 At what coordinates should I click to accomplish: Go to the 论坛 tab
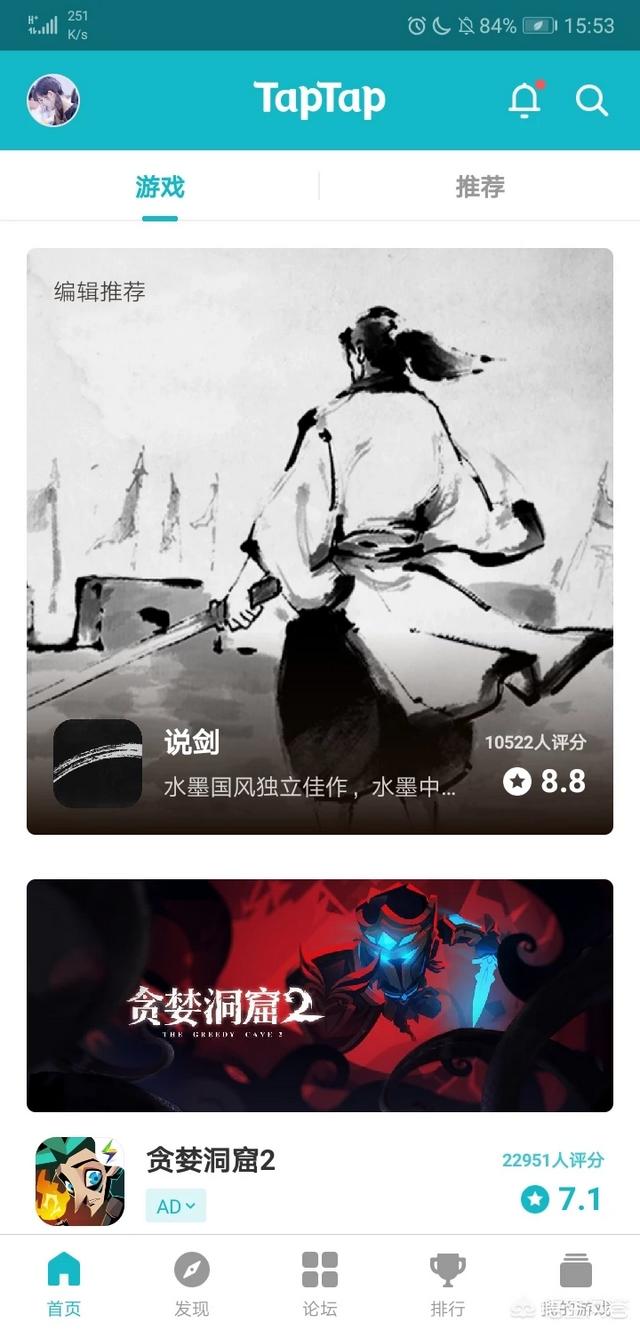point(320,1283)
